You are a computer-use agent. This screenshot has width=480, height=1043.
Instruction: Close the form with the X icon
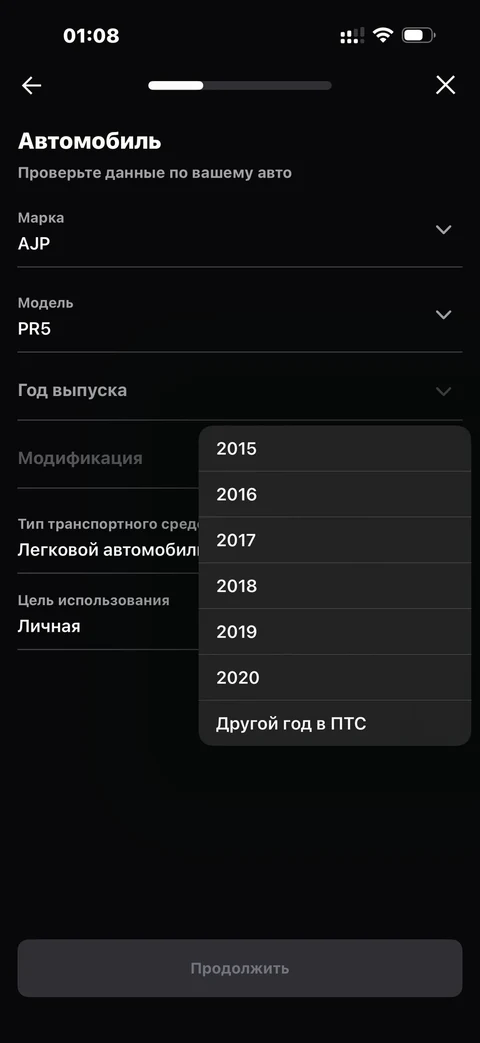click(445, 85)
